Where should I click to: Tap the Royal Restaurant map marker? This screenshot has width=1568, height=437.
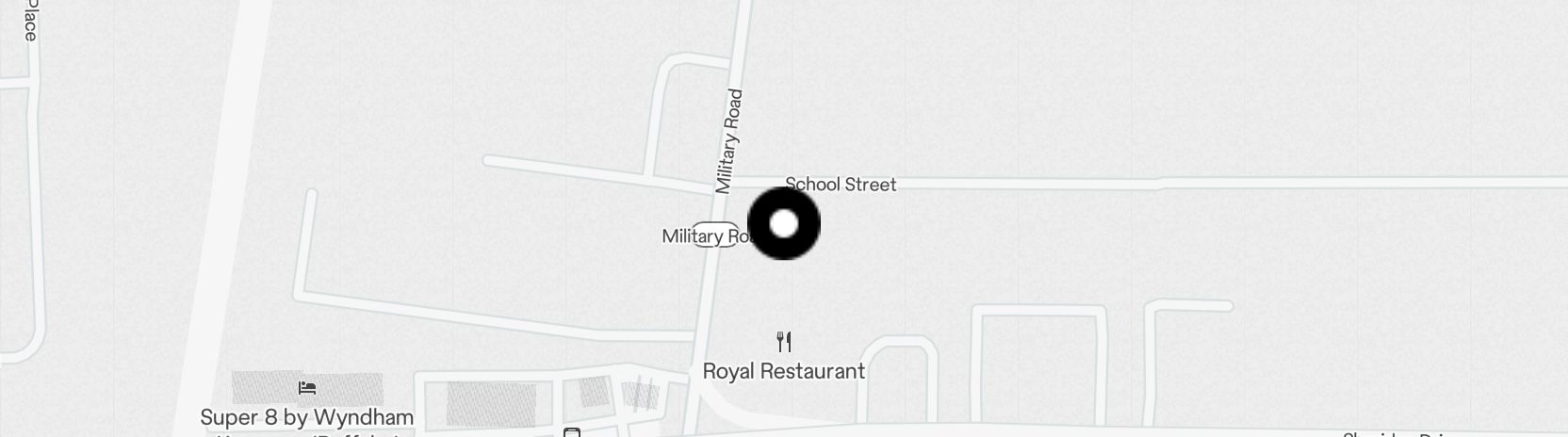(784, 341)
